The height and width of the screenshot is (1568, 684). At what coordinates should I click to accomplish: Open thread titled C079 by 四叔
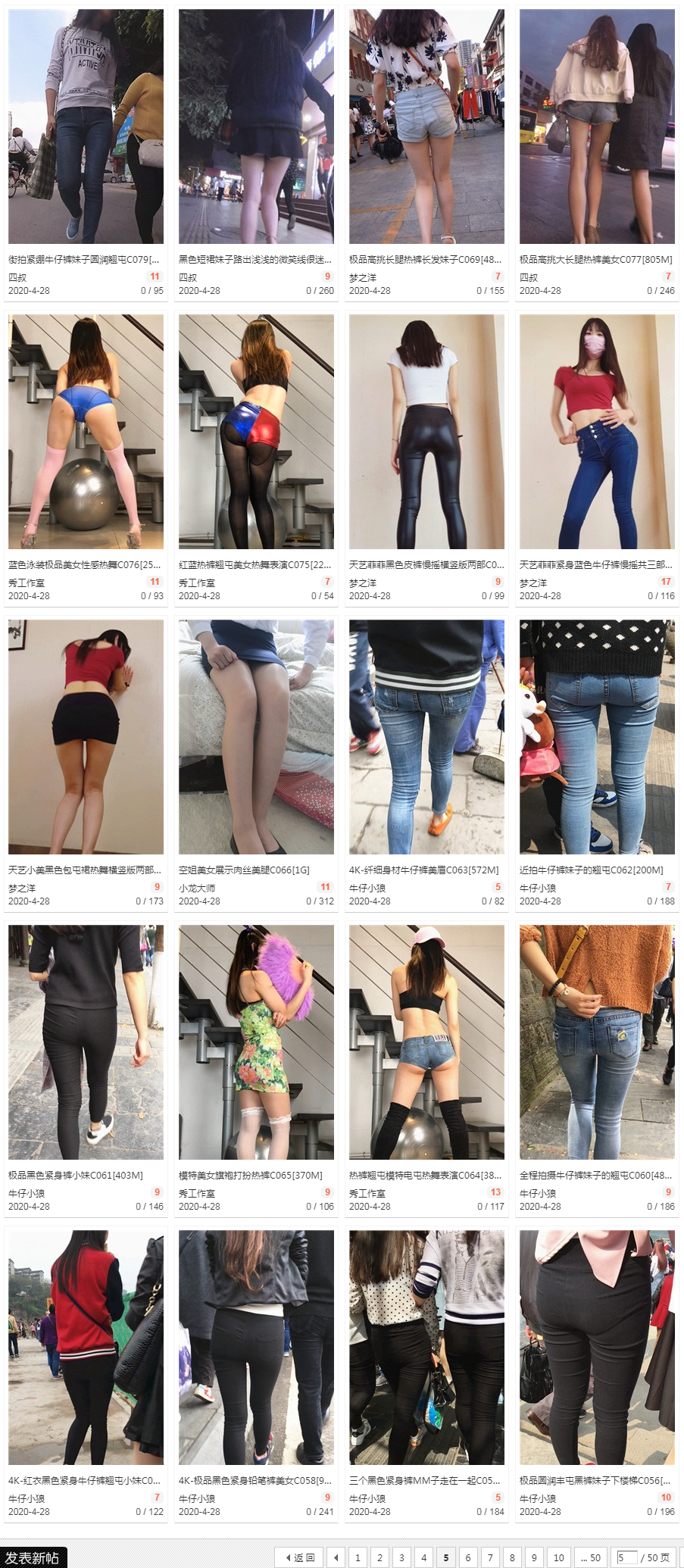(83, 259)
